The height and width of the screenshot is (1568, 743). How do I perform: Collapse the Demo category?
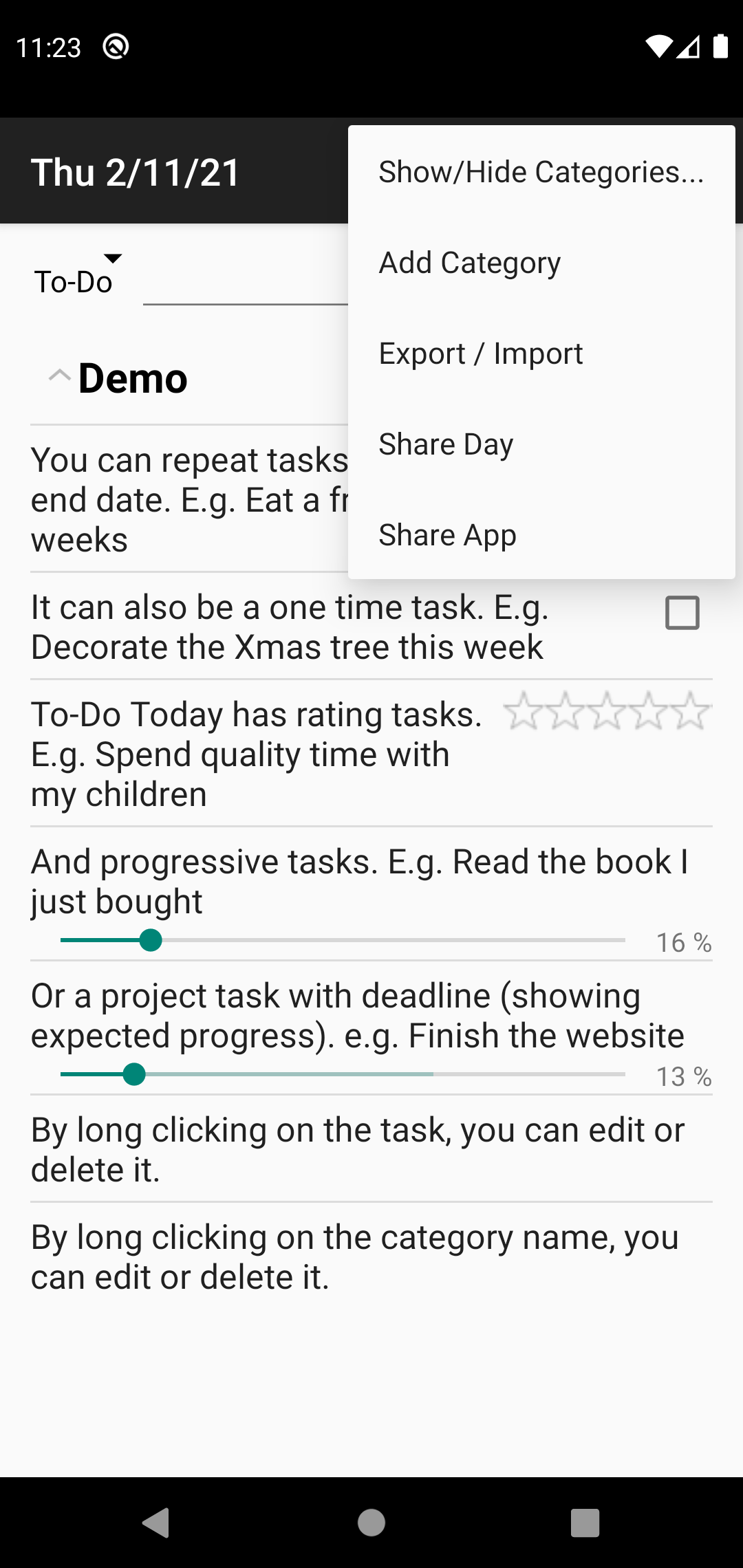[61, 377]
